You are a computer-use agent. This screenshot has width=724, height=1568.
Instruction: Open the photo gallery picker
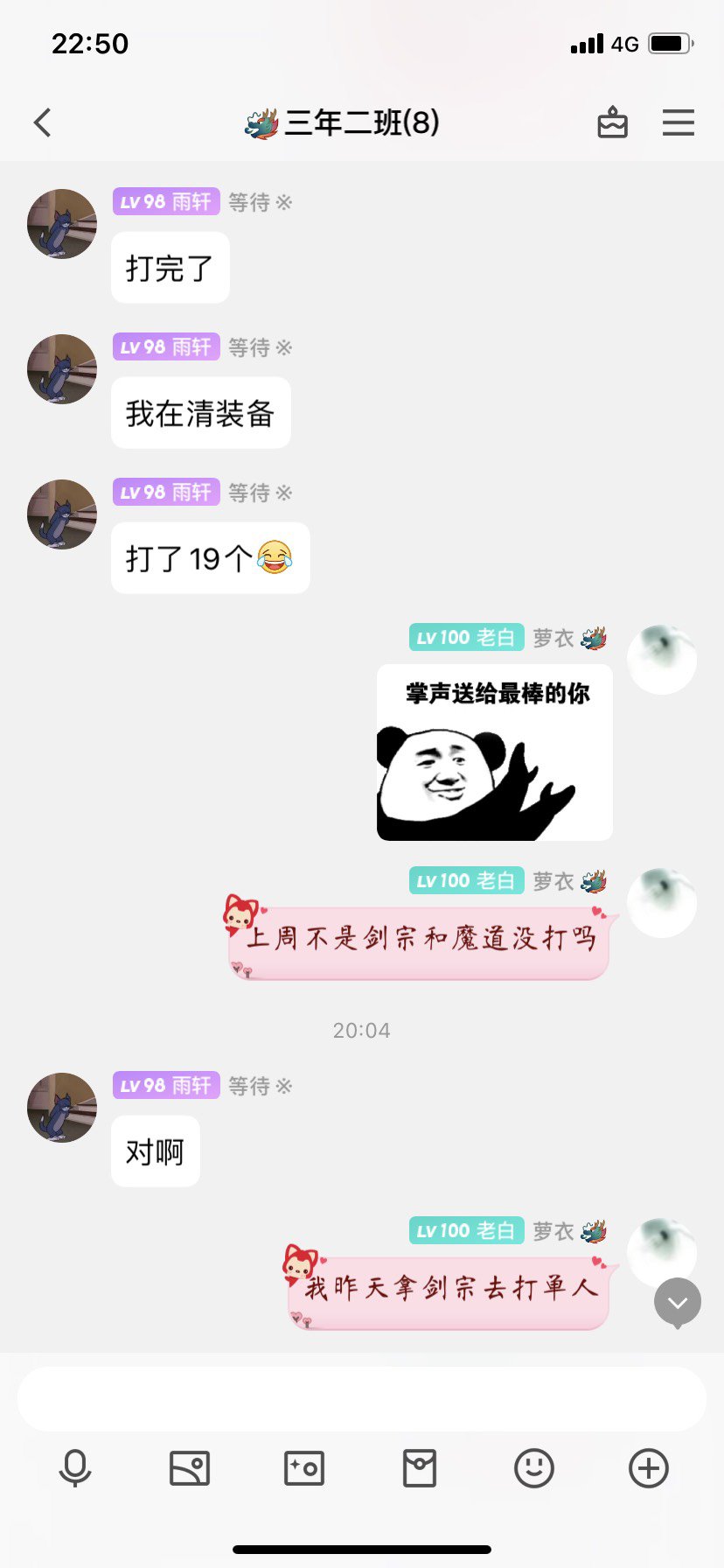(190, 1467)
